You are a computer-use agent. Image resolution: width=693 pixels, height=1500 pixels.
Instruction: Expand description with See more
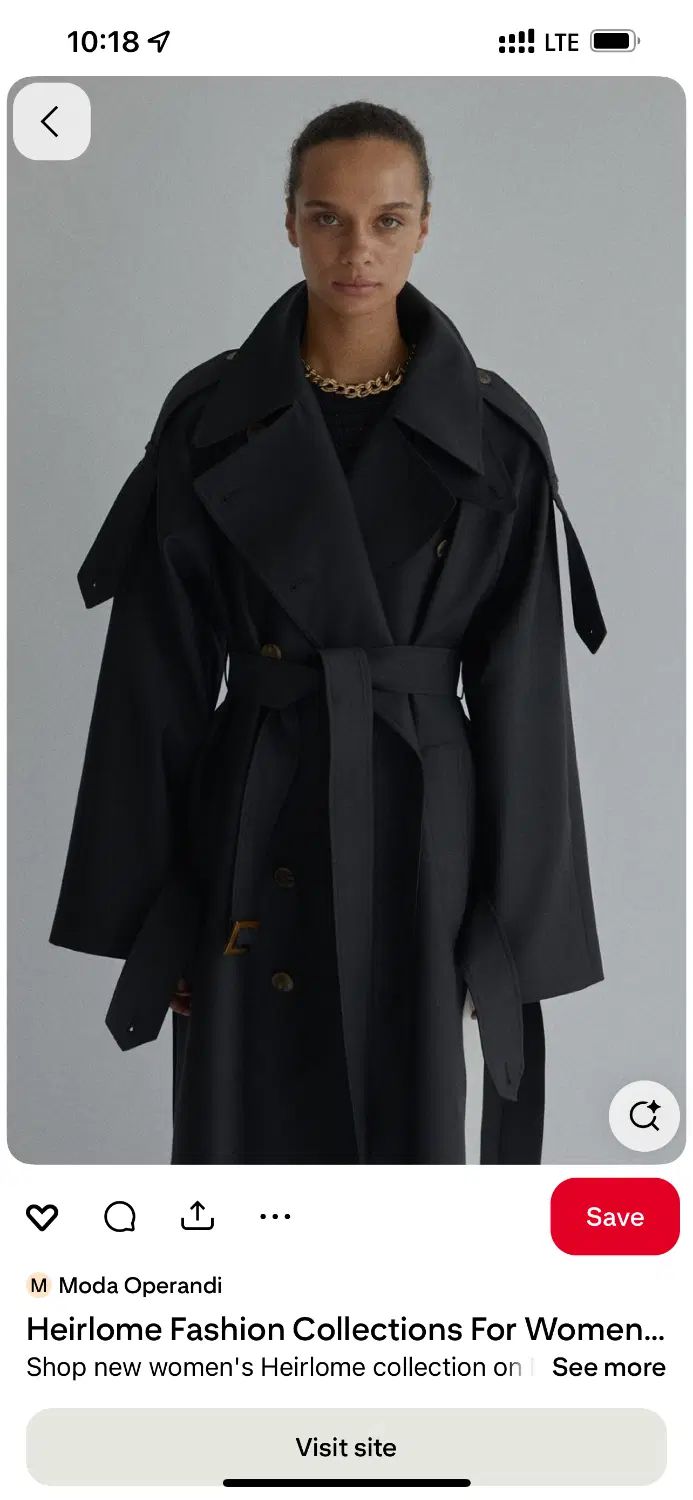point(608,1367)
